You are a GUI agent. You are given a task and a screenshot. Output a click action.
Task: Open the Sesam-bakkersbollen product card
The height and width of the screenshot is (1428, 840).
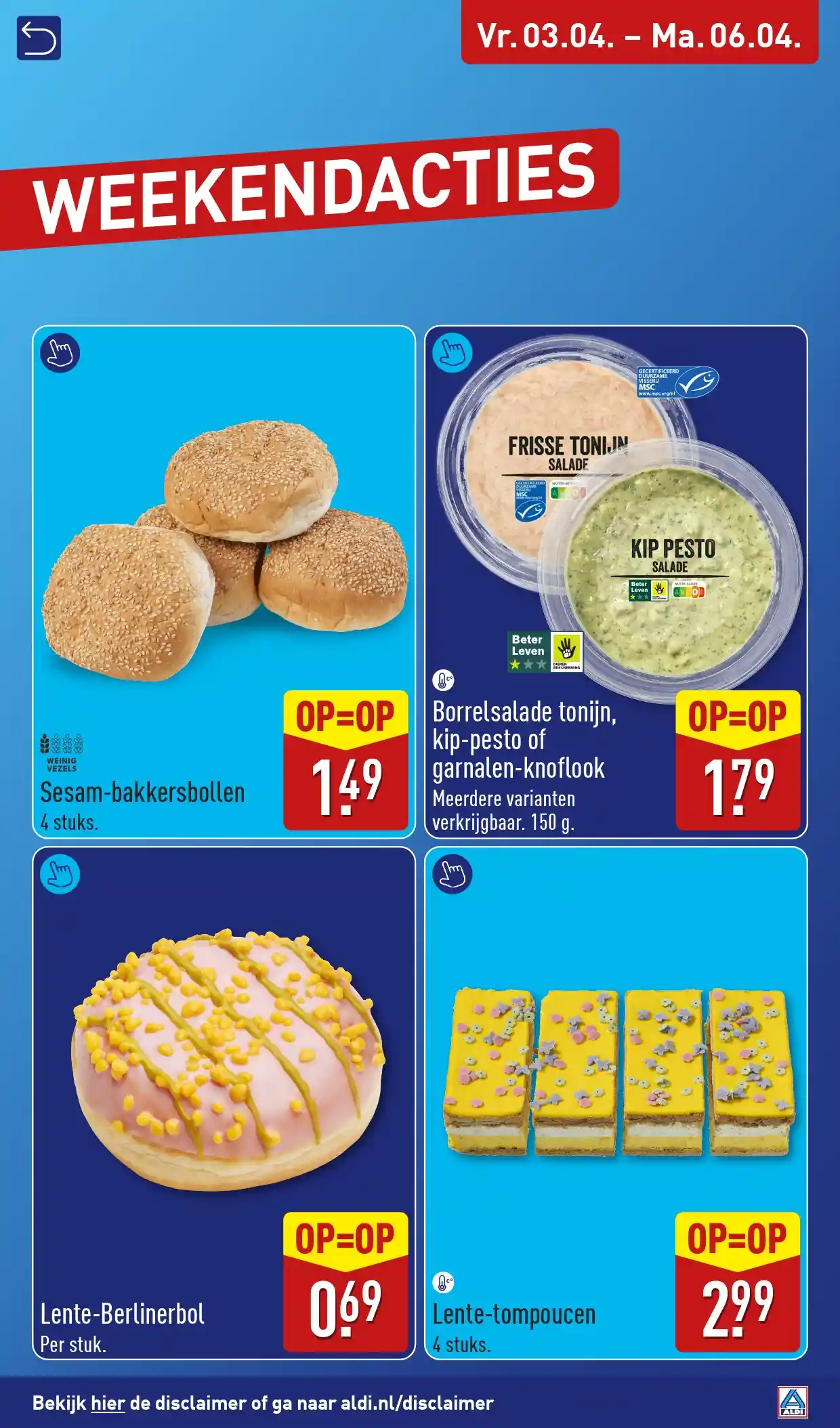(224, 581)
